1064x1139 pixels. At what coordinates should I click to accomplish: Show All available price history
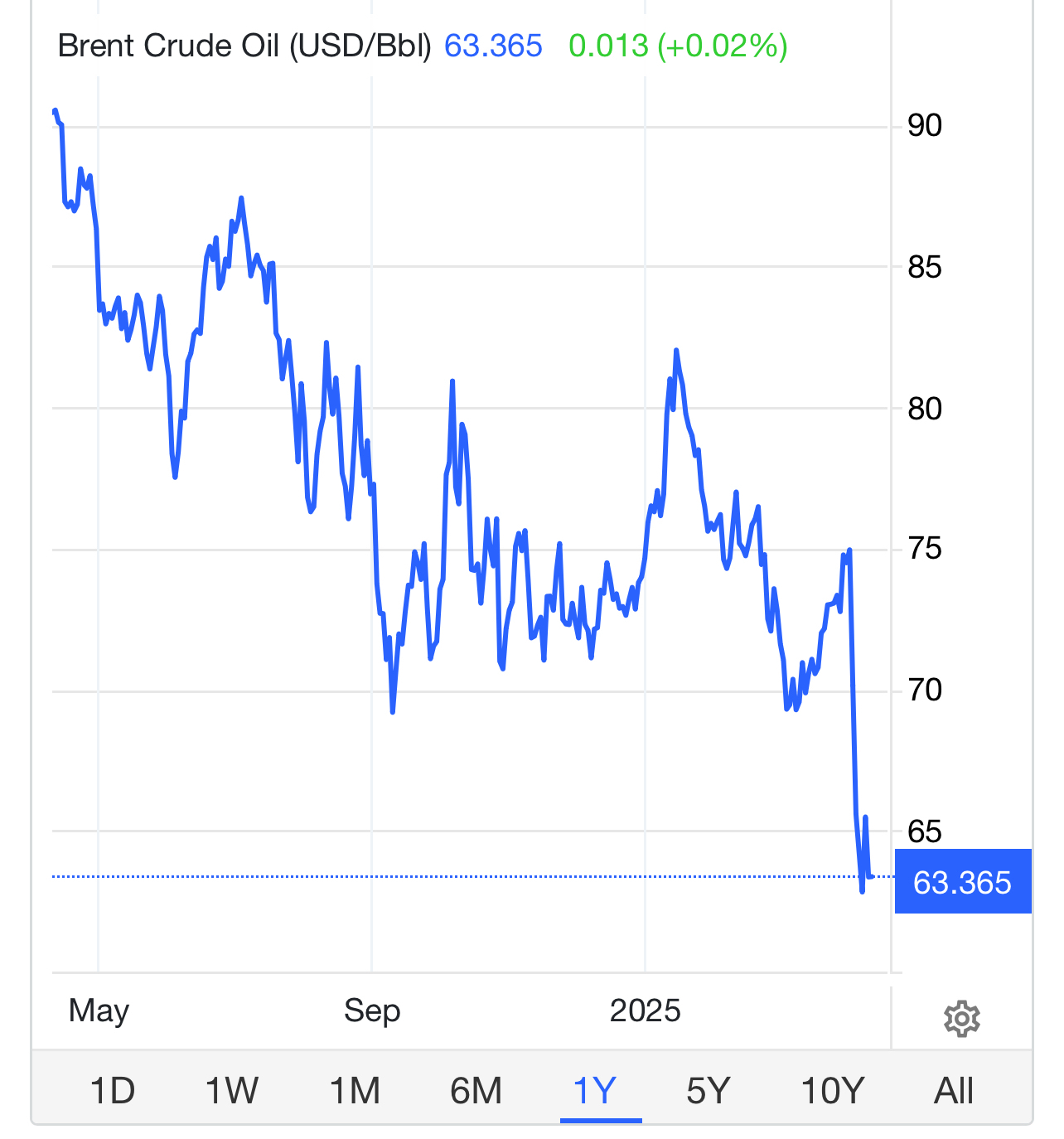click(954, 1091)
